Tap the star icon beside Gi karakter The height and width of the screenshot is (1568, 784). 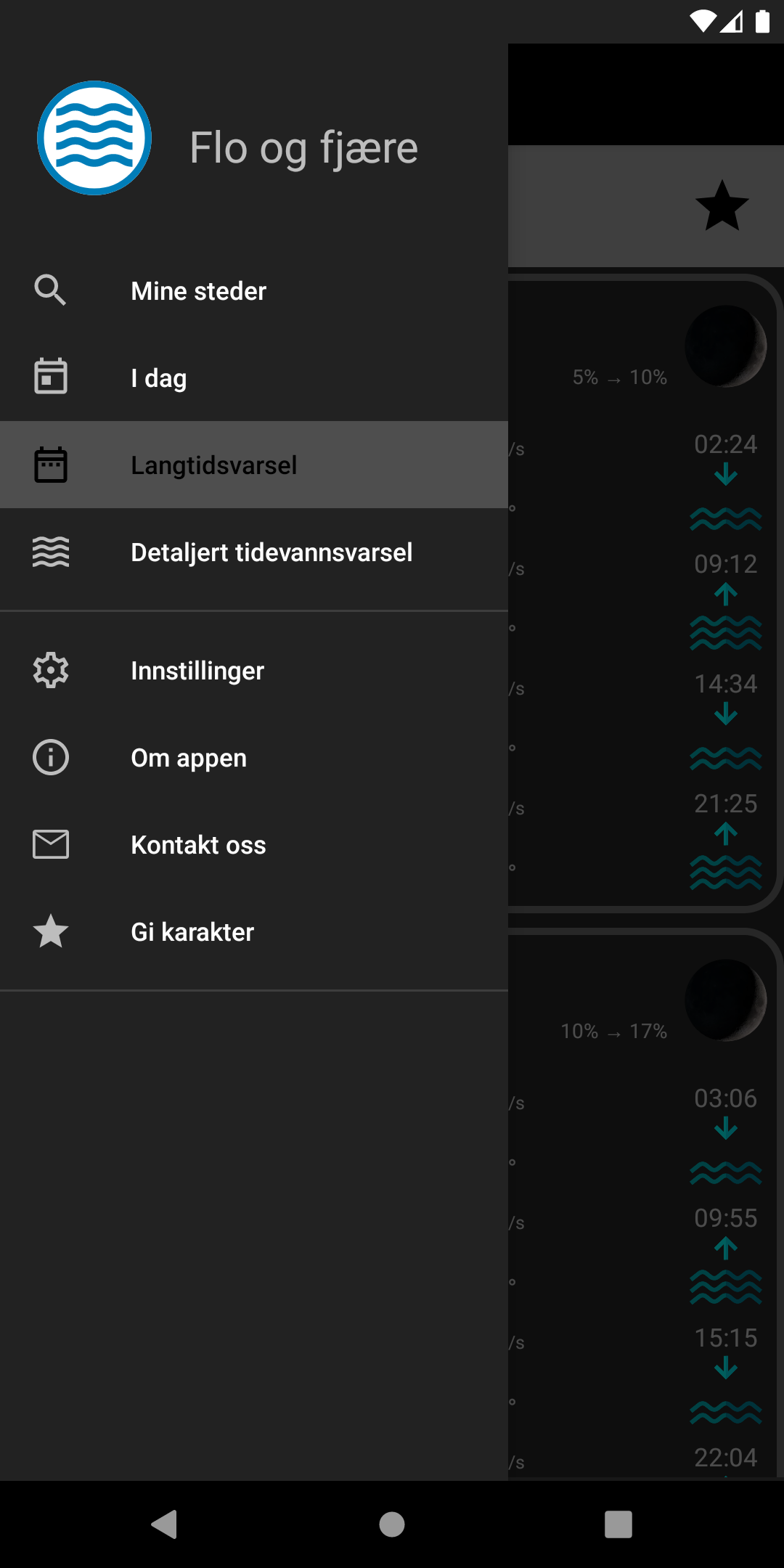50,931
